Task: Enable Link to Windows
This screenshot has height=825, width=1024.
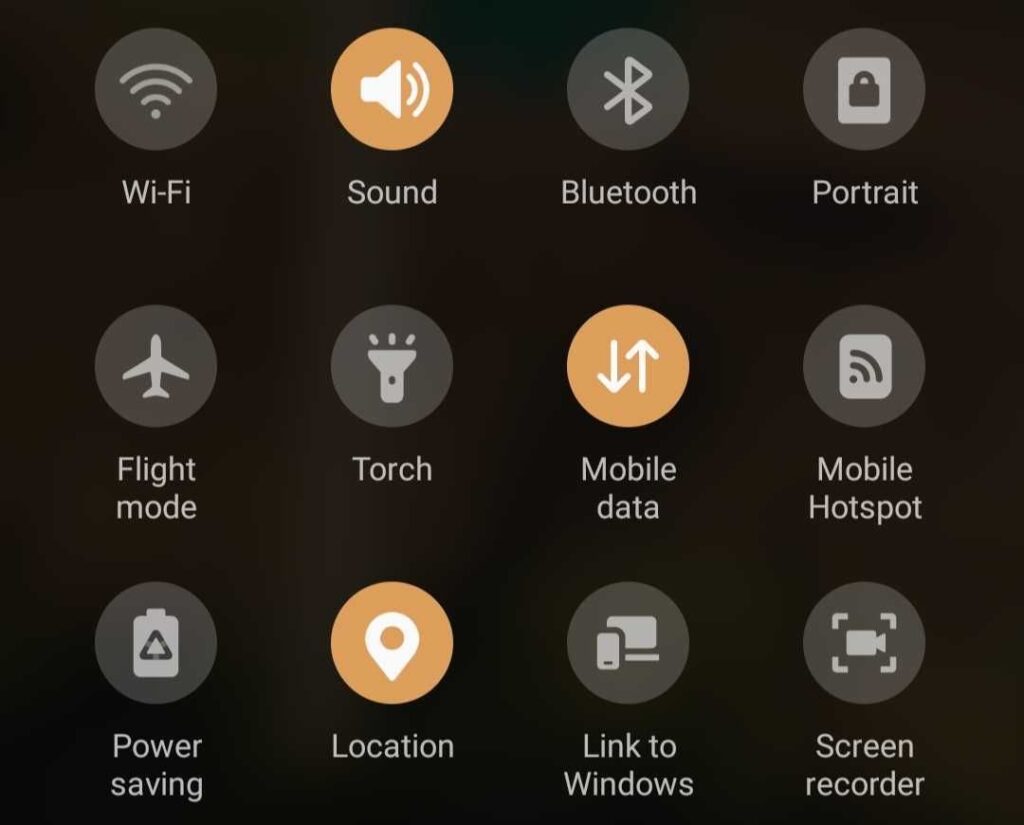Action: [628, 643]
